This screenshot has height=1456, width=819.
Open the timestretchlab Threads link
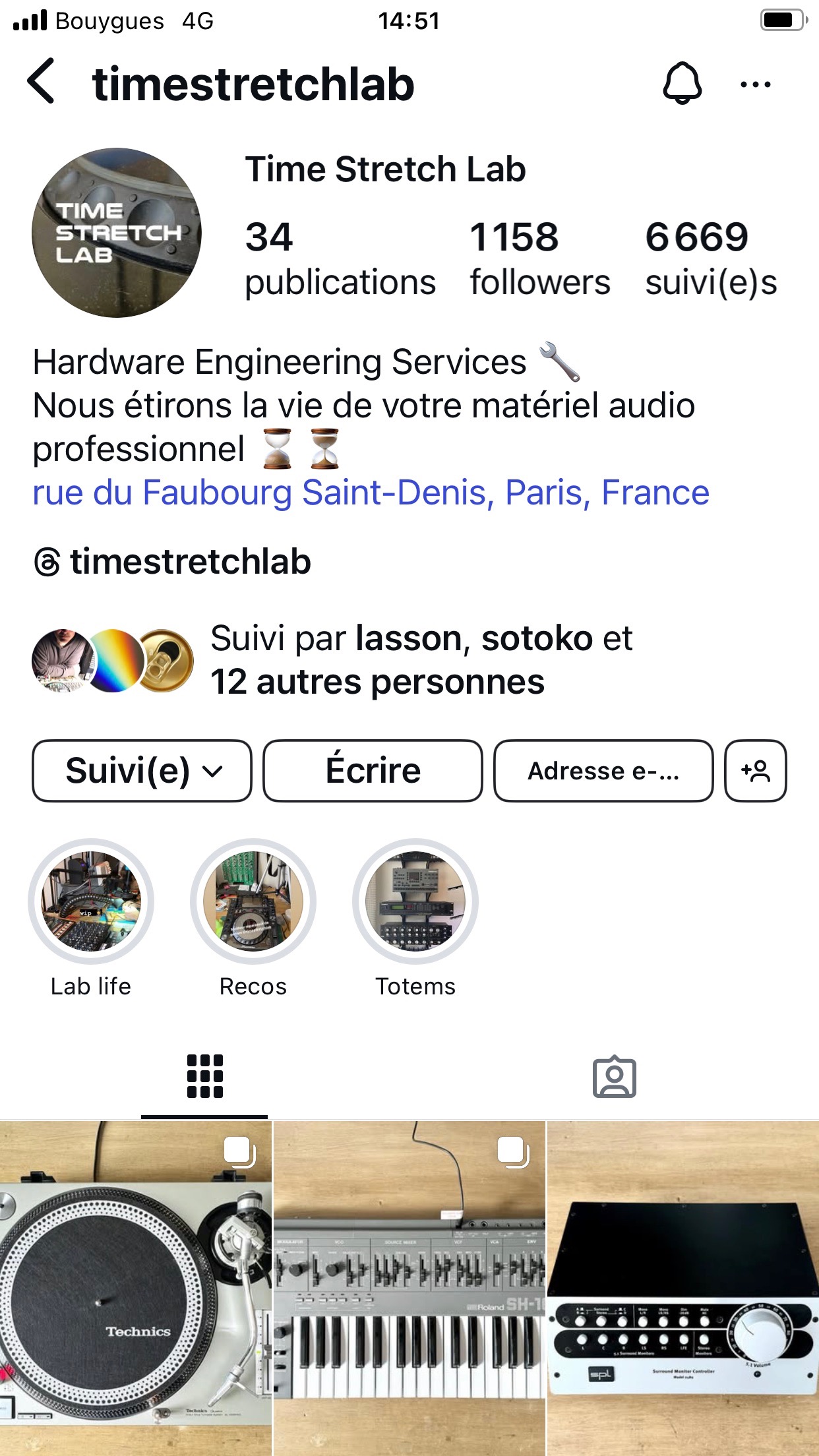172,562
